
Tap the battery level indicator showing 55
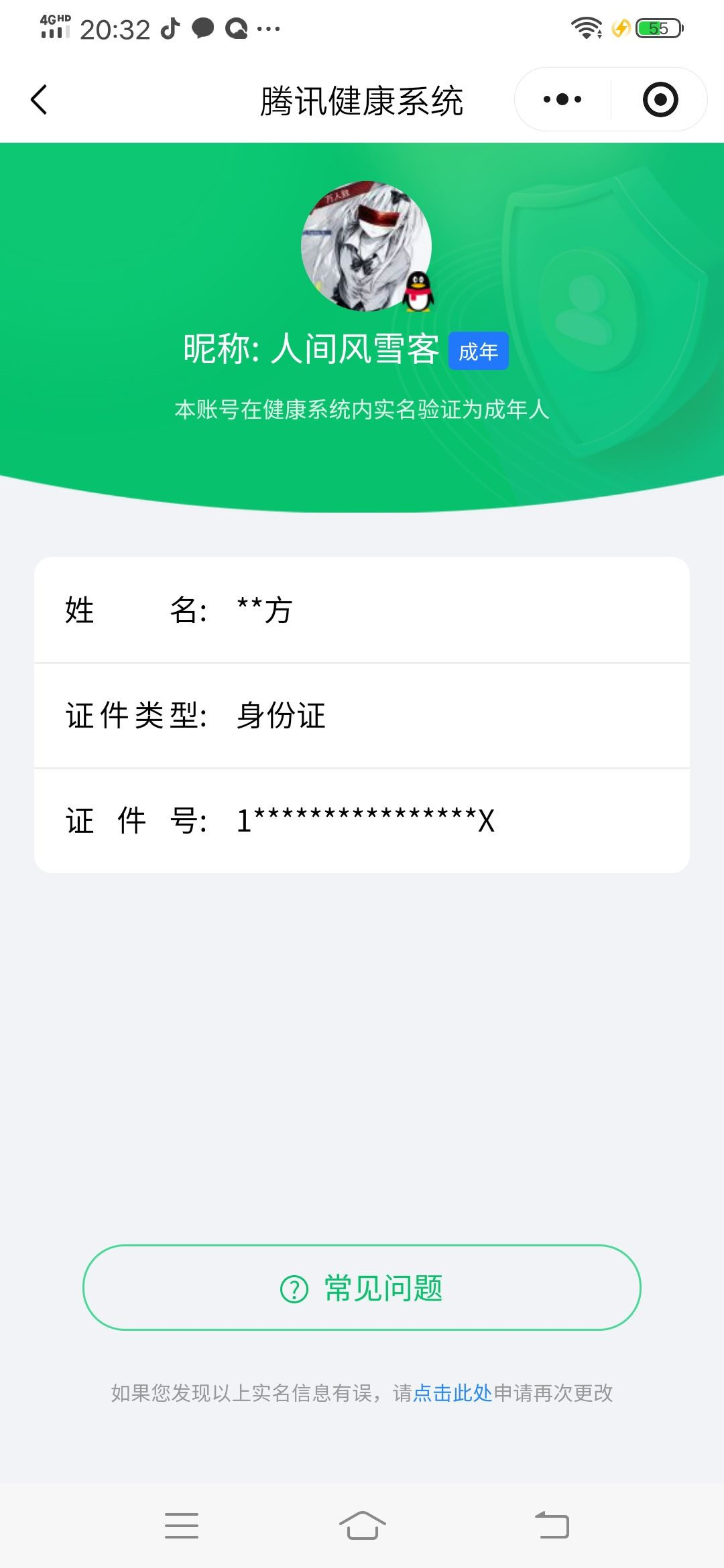point(658,28)
